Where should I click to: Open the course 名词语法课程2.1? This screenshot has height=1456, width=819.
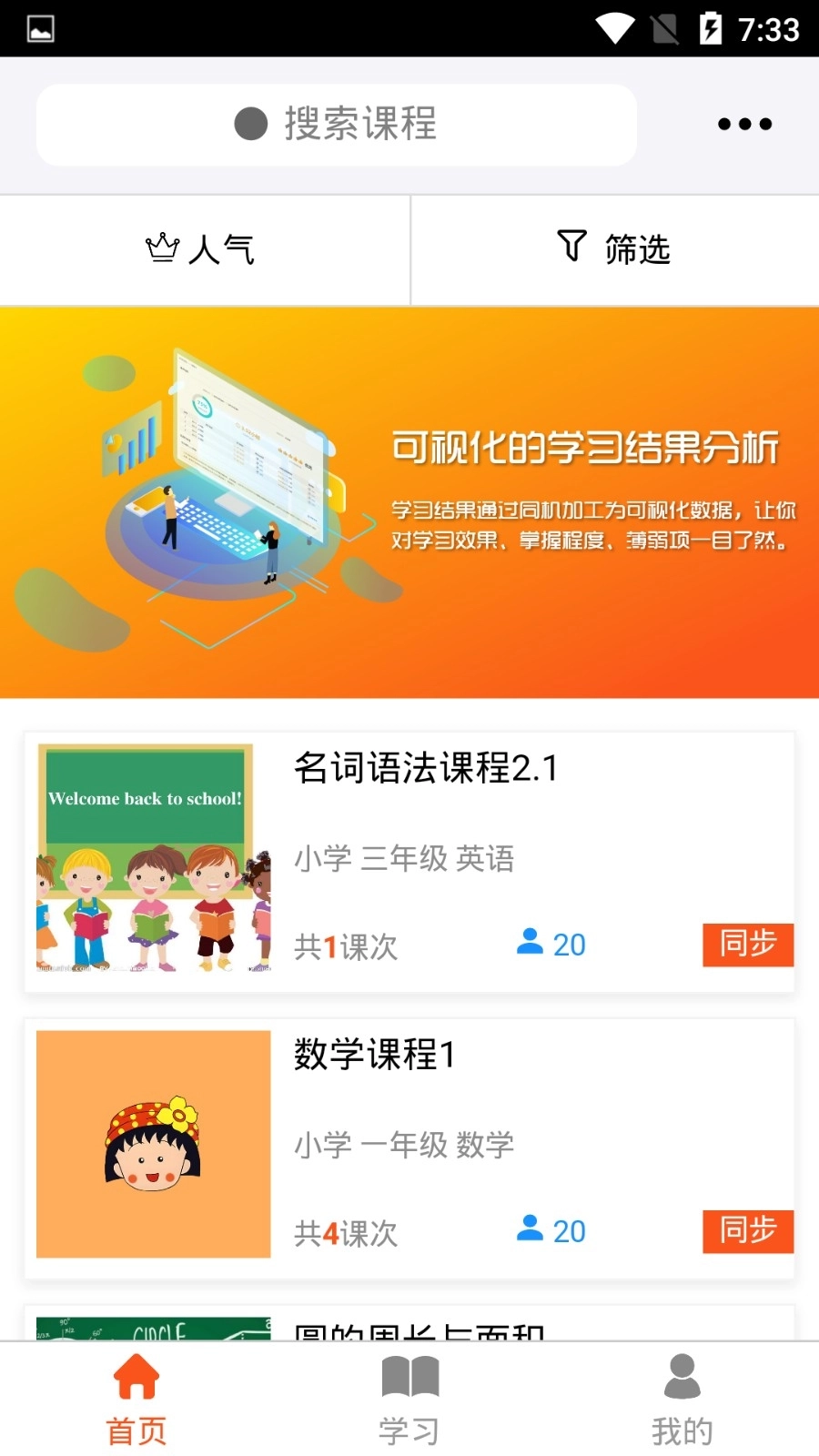[x=425, y=769]
